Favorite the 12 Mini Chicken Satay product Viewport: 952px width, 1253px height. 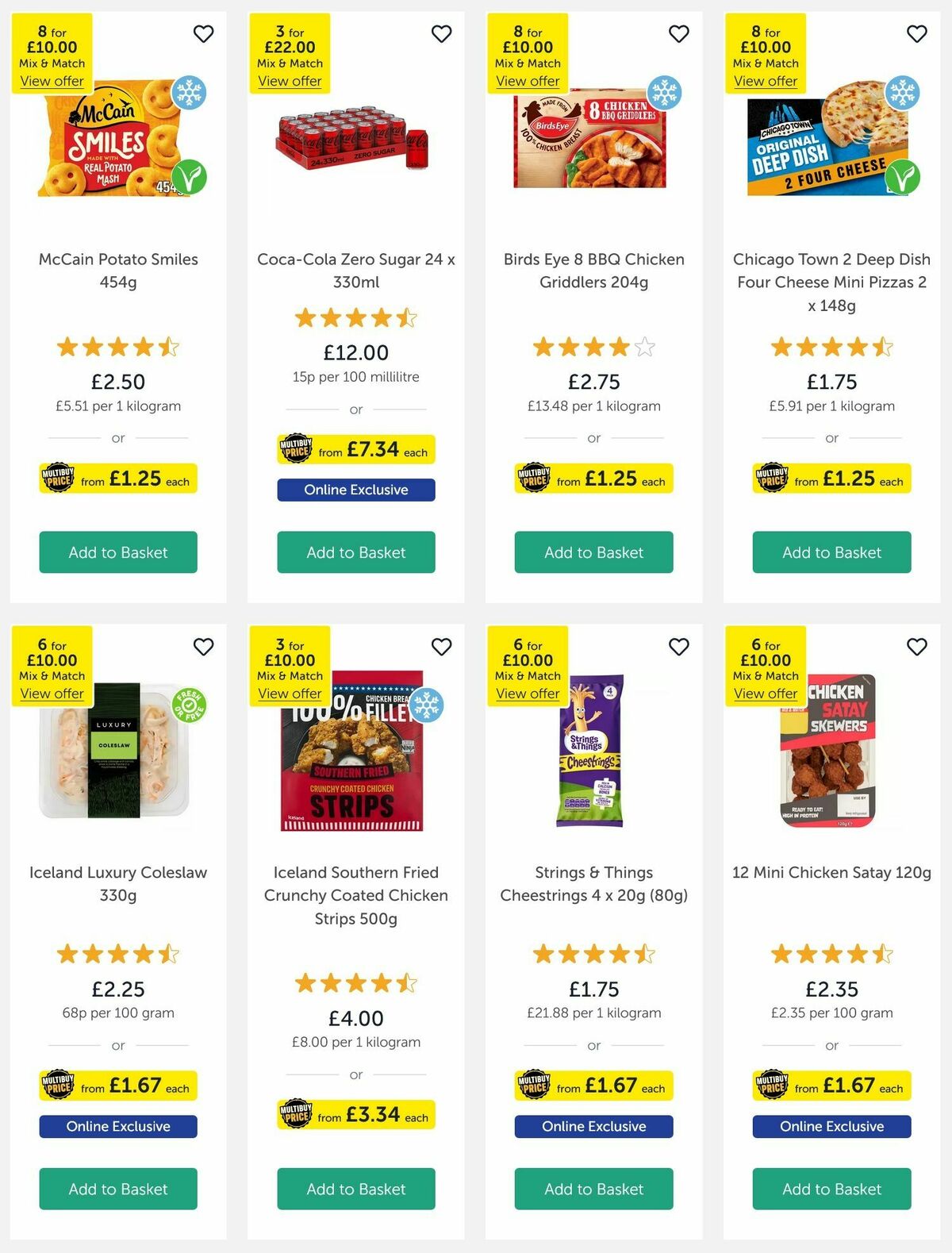pos(917,647)
